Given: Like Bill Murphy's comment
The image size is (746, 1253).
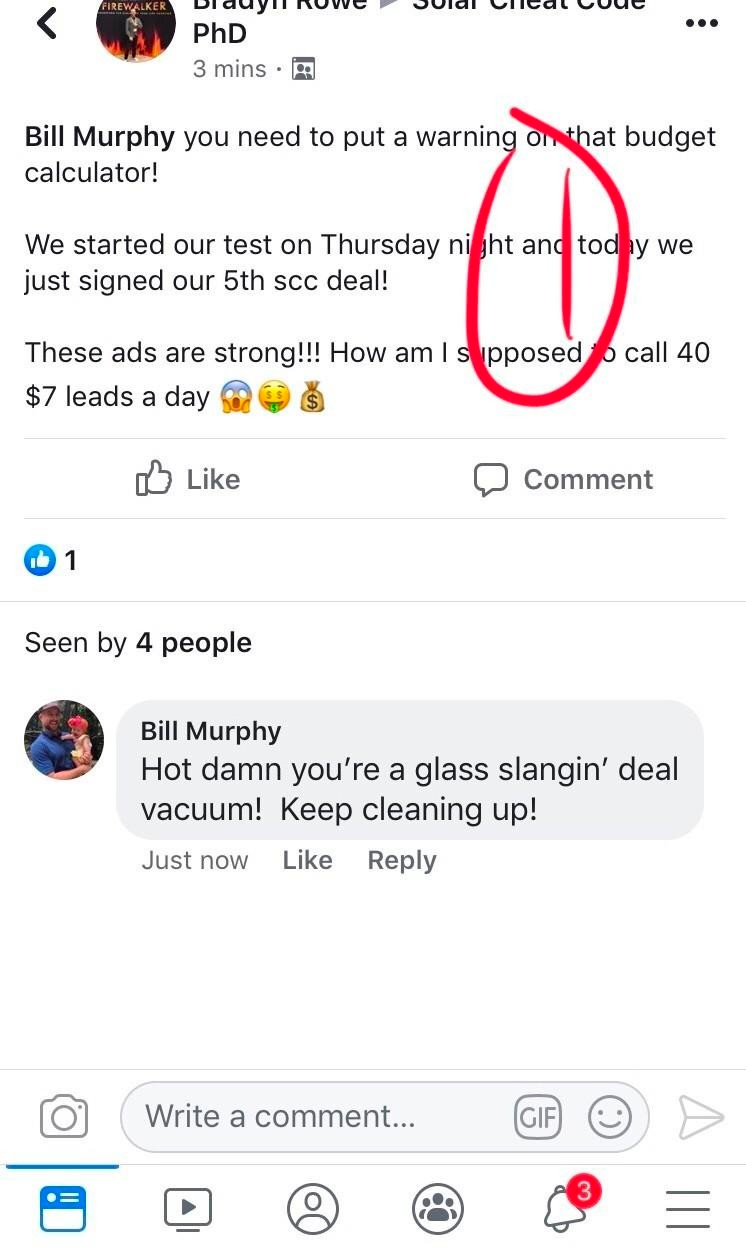Looking at the screenshot, I should coord(307,861).
